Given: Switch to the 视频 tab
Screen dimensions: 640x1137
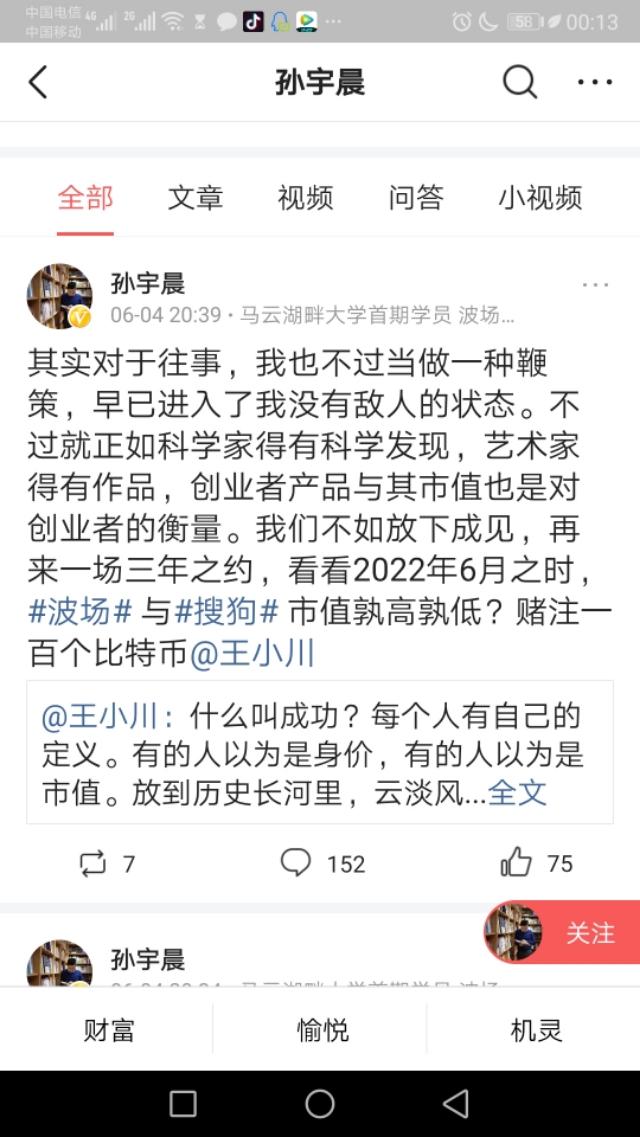Looking at the screenshot, I should pos(305,198).
